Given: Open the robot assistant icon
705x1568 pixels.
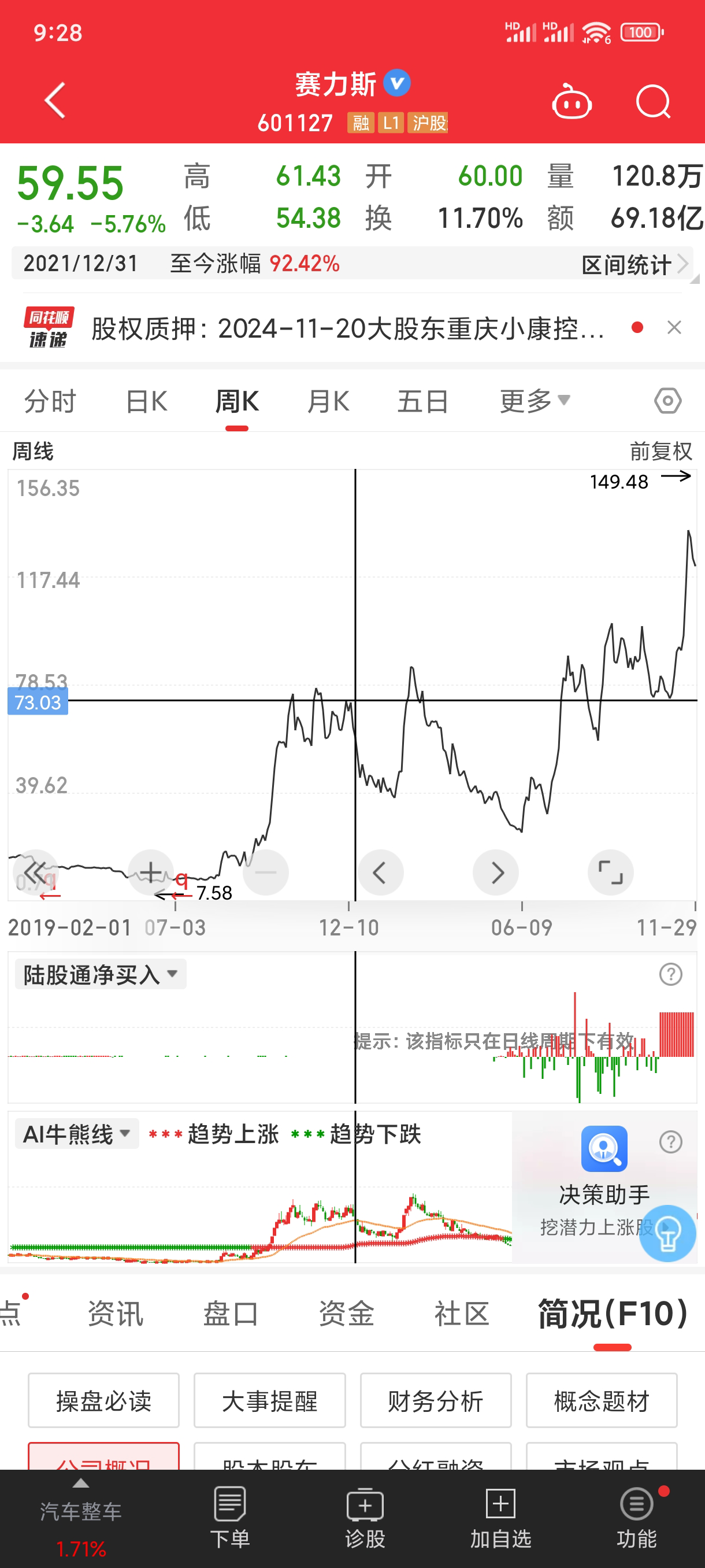Looking at the screenshot, I should 571,102.
